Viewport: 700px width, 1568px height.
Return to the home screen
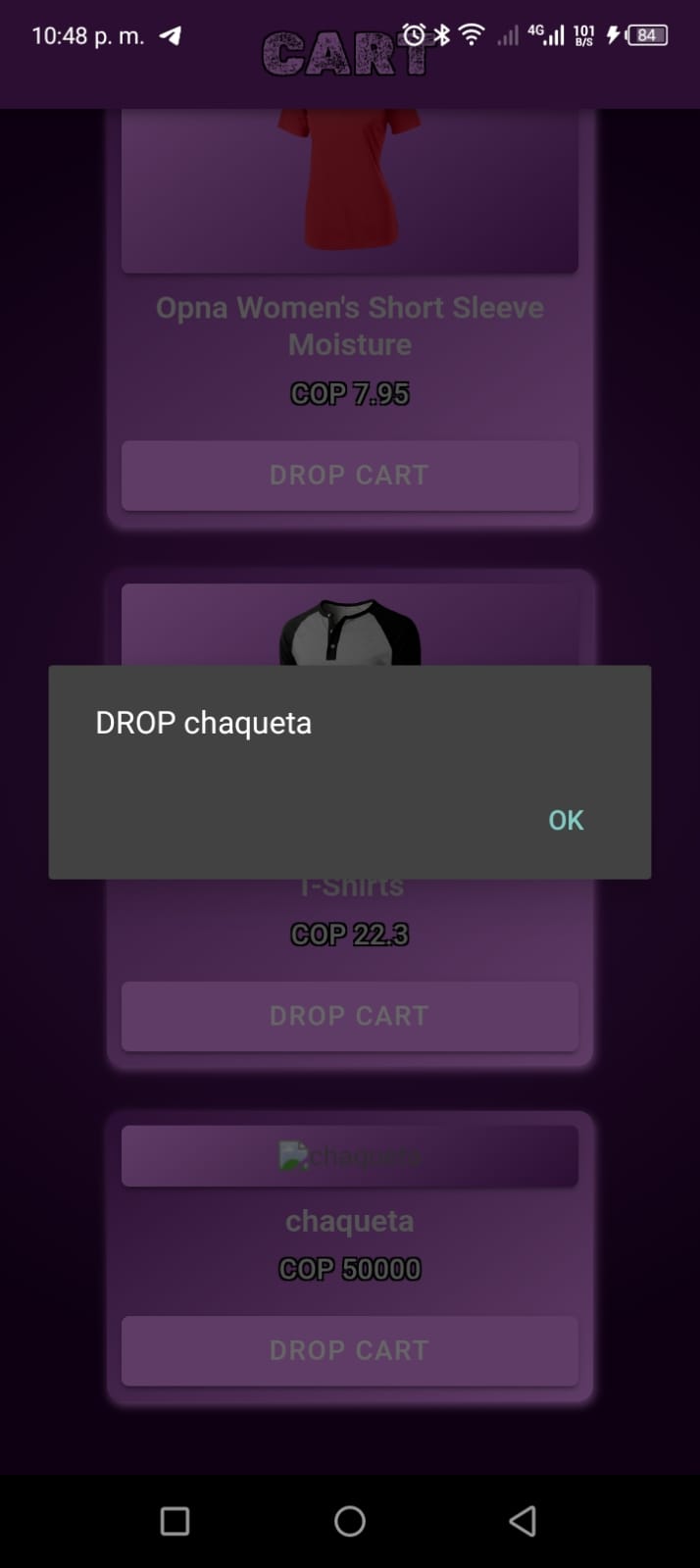click(350, 1521)
